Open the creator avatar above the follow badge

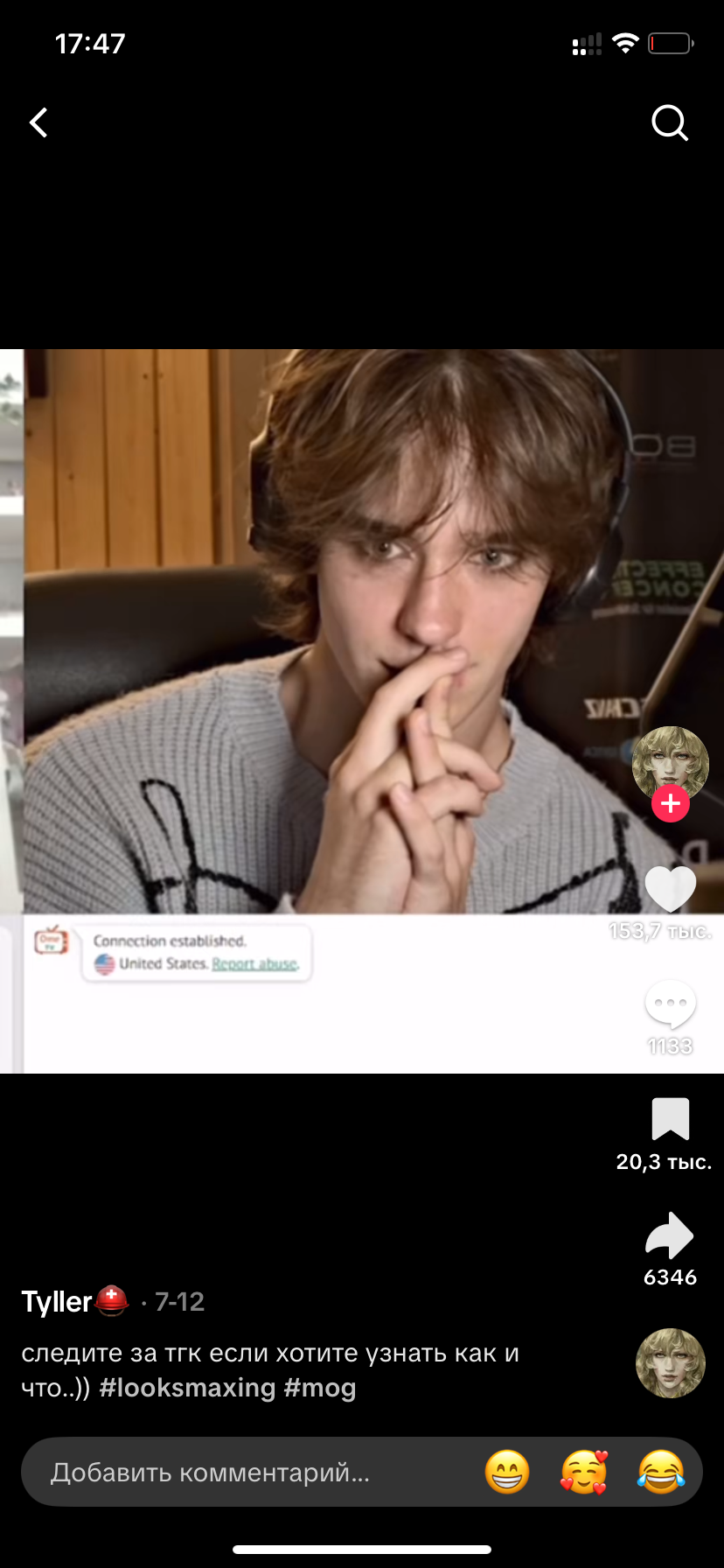671,759
